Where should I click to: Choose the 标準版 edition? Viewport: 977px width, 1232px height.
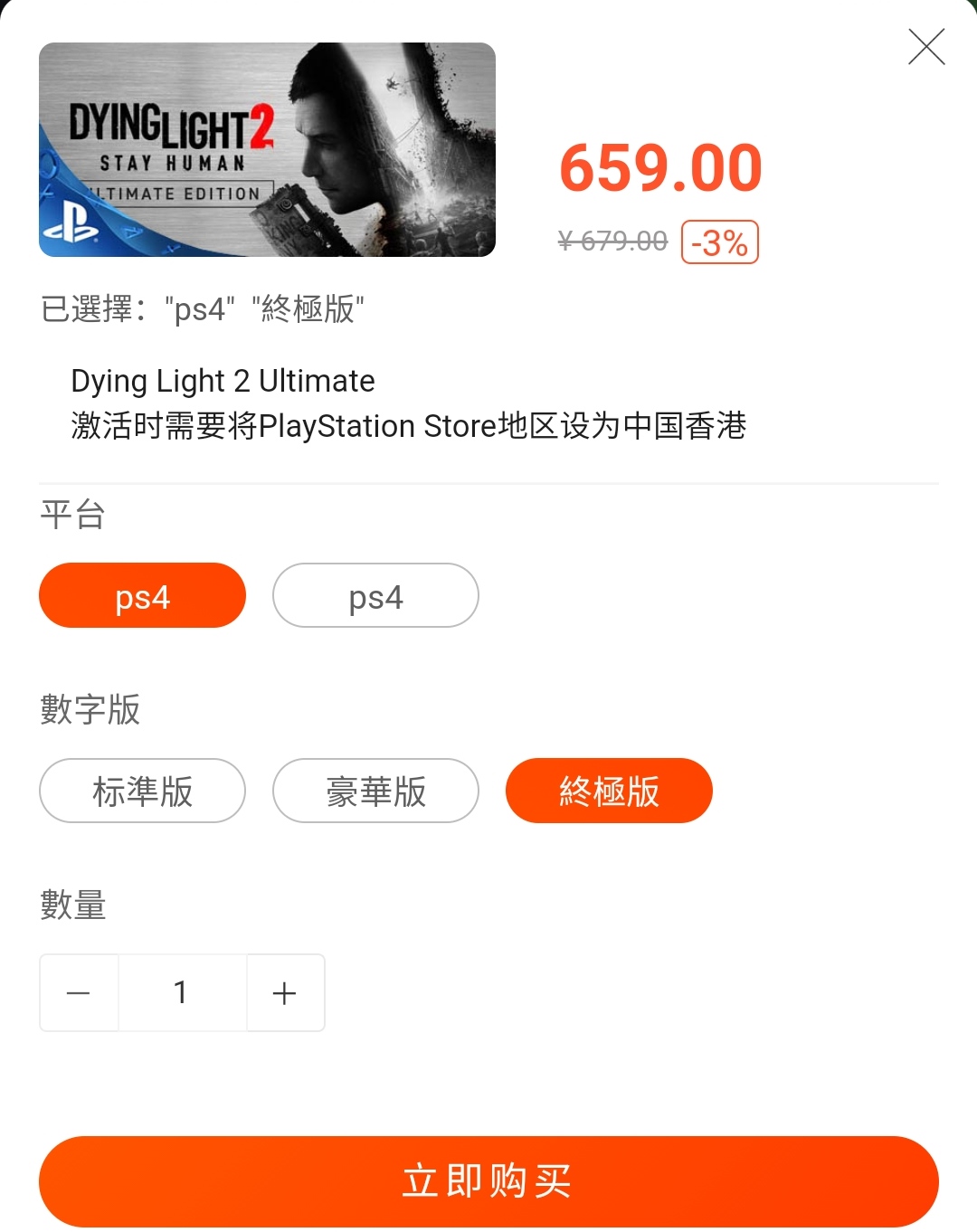point(142,791)
